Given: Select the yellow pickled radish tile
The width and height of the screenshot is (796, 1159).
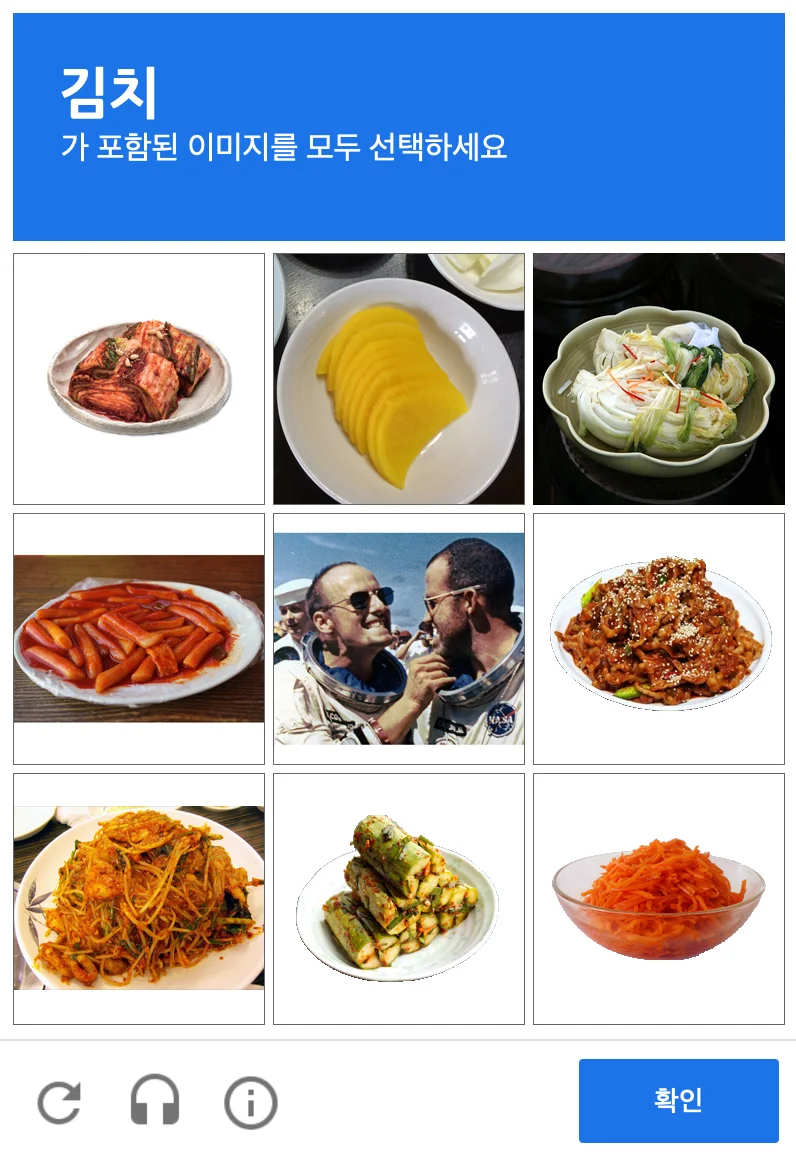Looking at the screenshot, I should point(398,378).
